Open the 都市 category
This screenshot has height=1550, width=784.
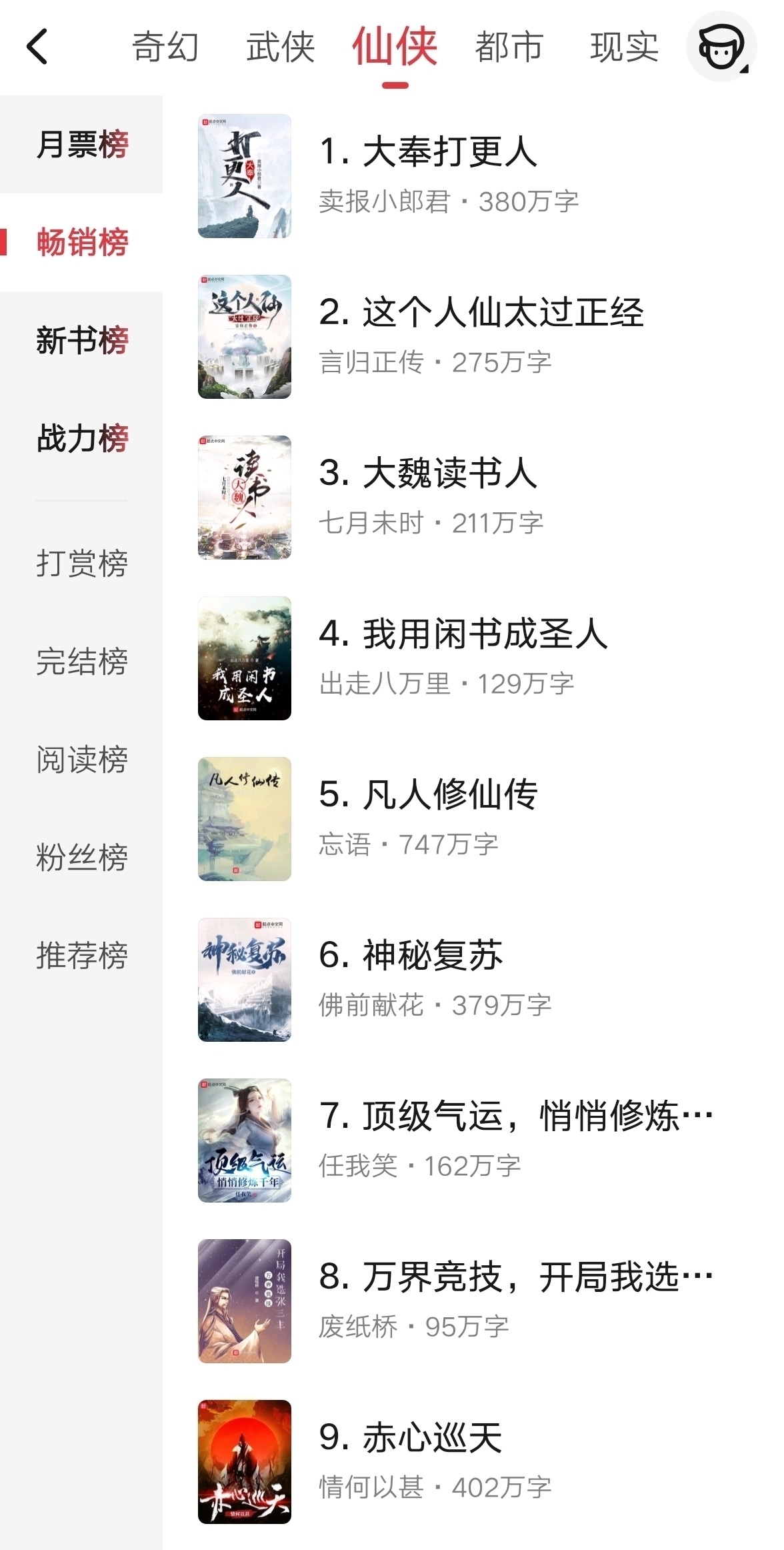click(508, 48)
